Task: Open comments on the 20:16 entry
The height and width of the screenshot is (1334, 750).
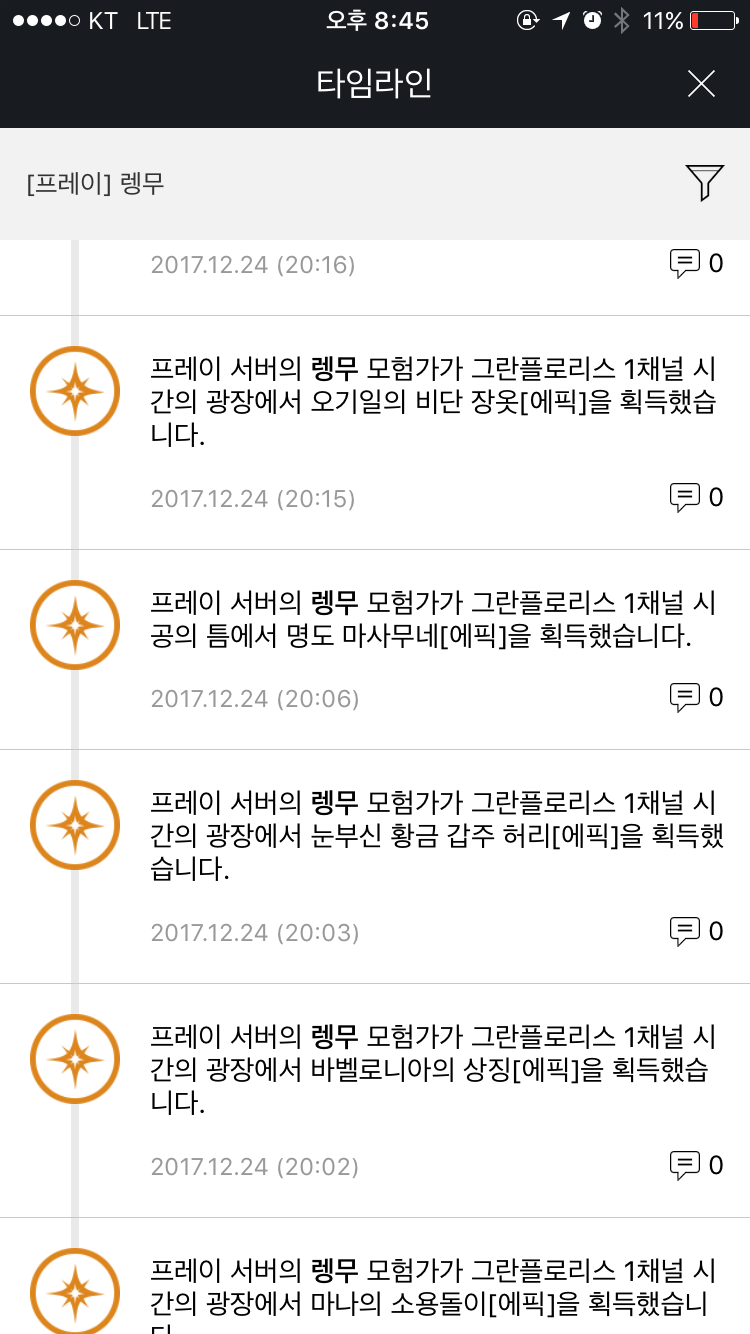Action: [x=696, y=264]
